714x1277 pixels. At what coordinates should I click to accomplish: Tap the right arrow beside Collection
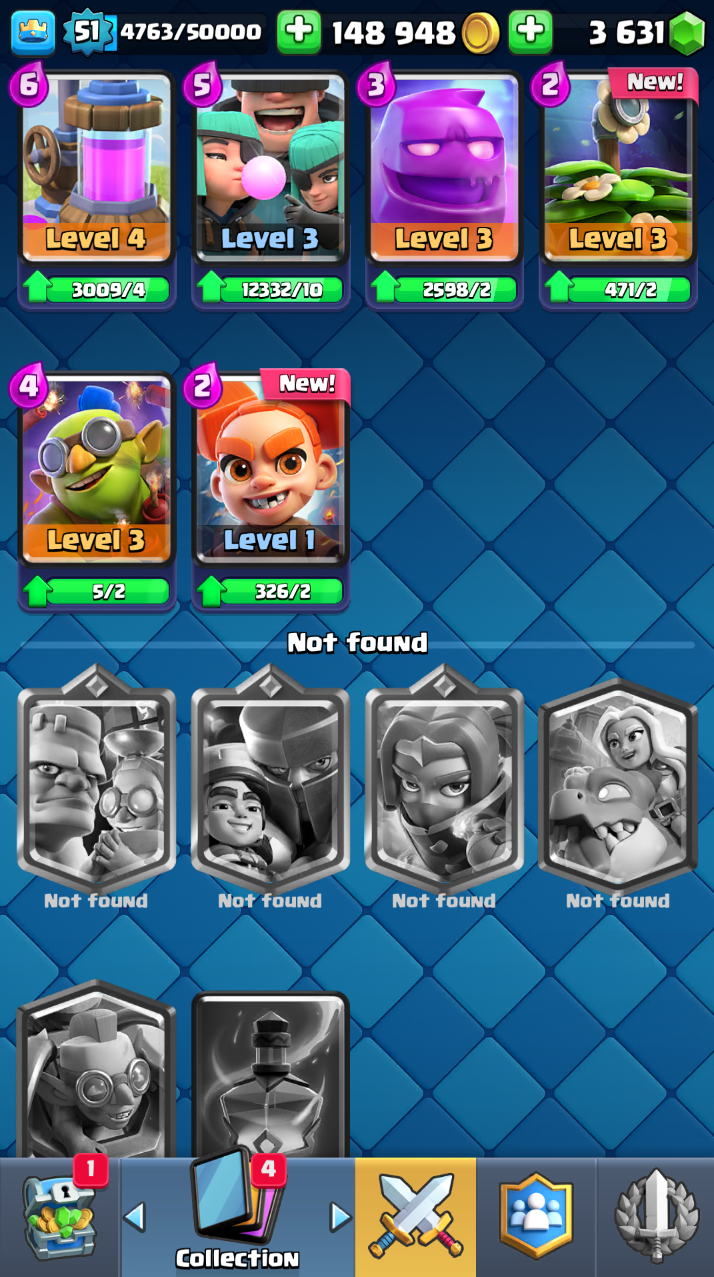[341, 1217]
